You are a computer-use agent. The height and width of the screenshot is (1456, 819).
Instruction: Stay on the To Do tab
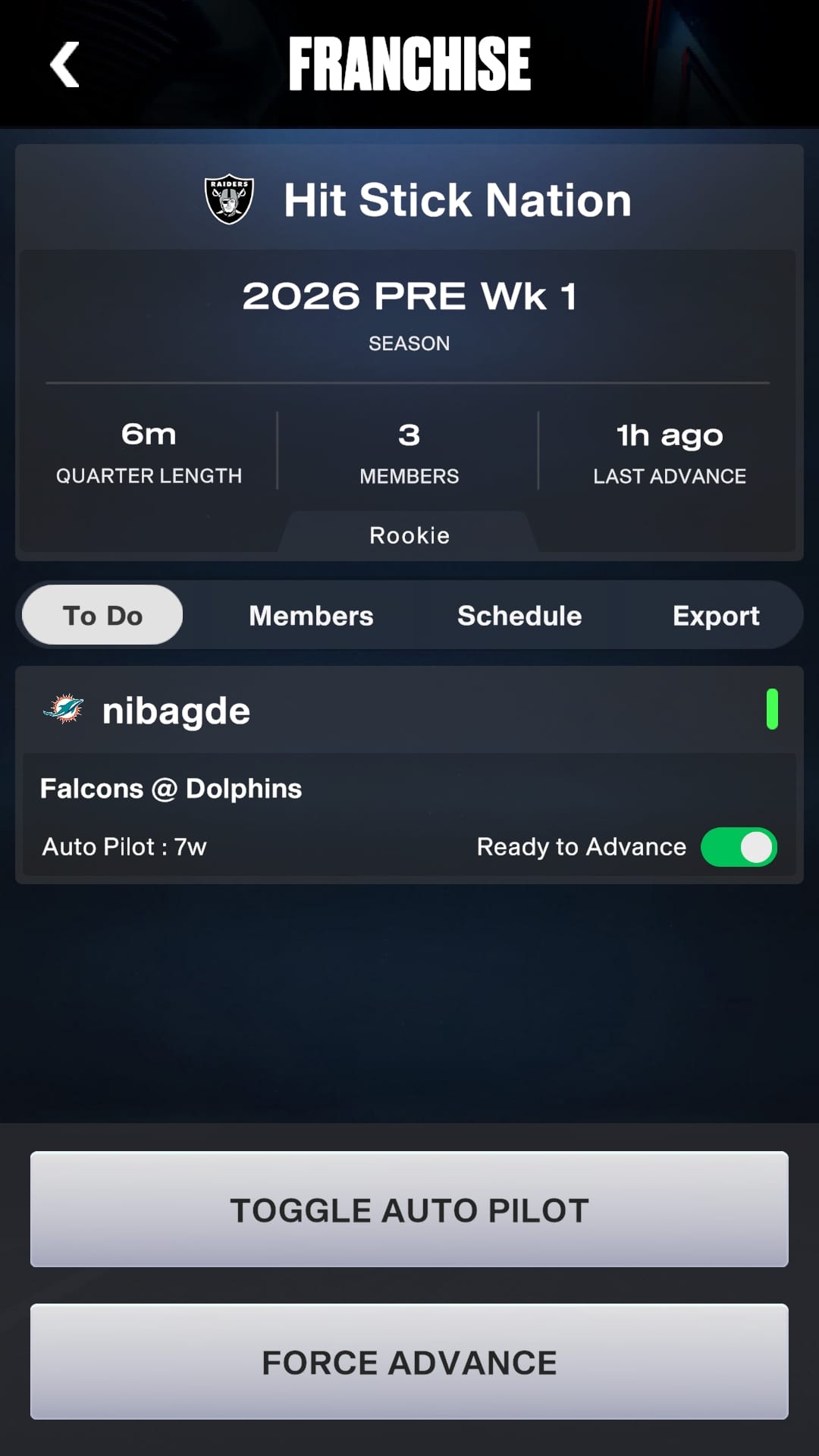tap(101, 615)
